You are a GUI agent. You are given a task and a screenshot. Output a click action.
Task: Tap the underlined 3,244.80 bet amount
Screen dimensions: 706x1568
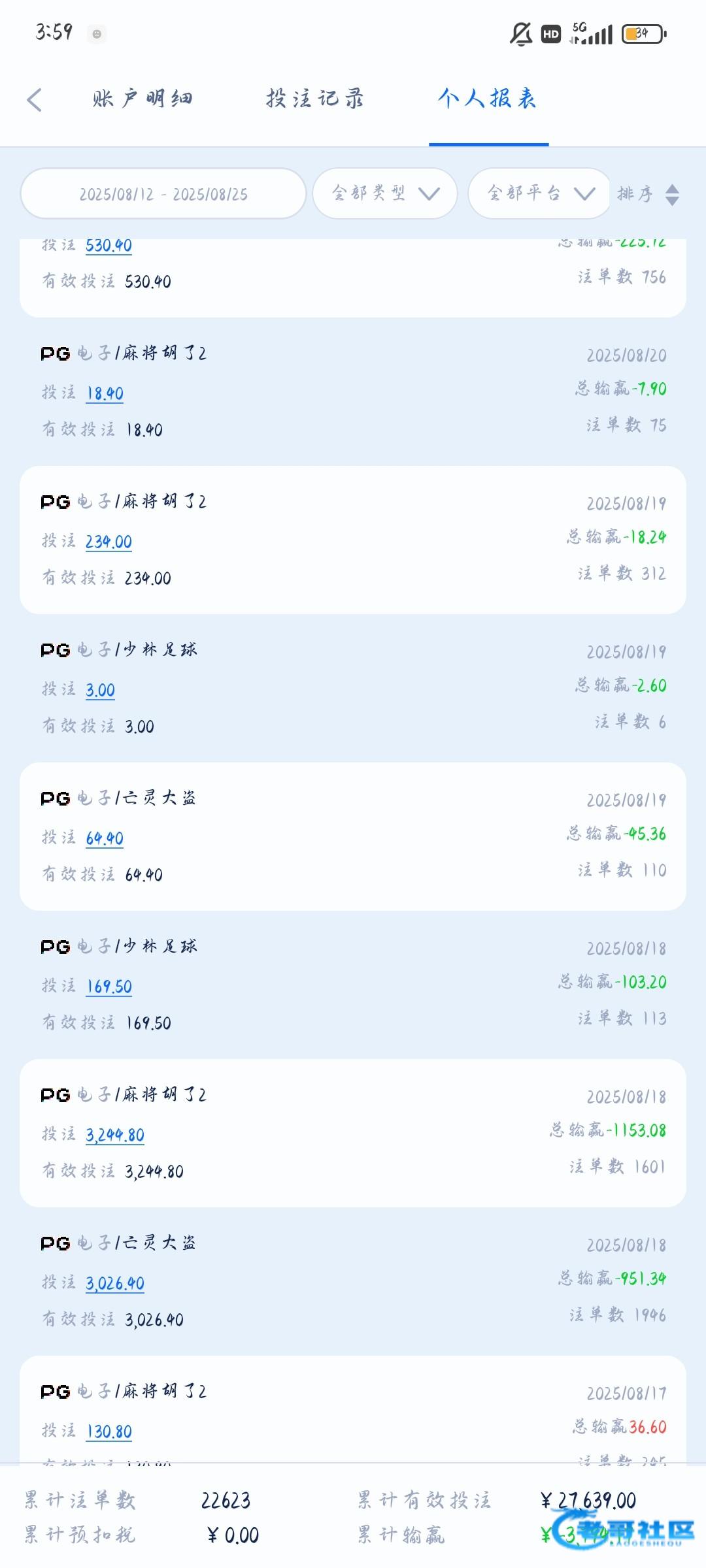pyautogui.click(x=115, y=1135)
